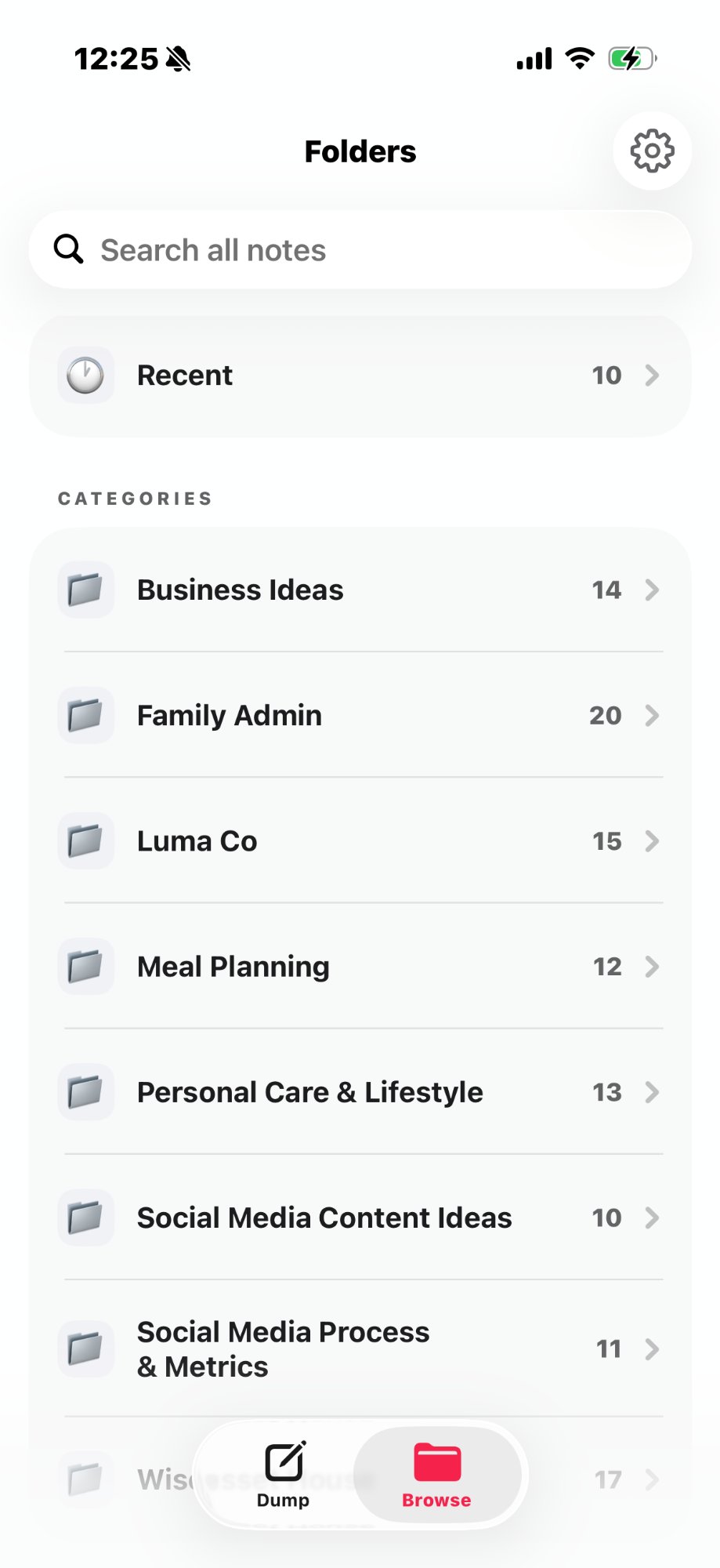Open the Settings gear icon

click(651, 151)
